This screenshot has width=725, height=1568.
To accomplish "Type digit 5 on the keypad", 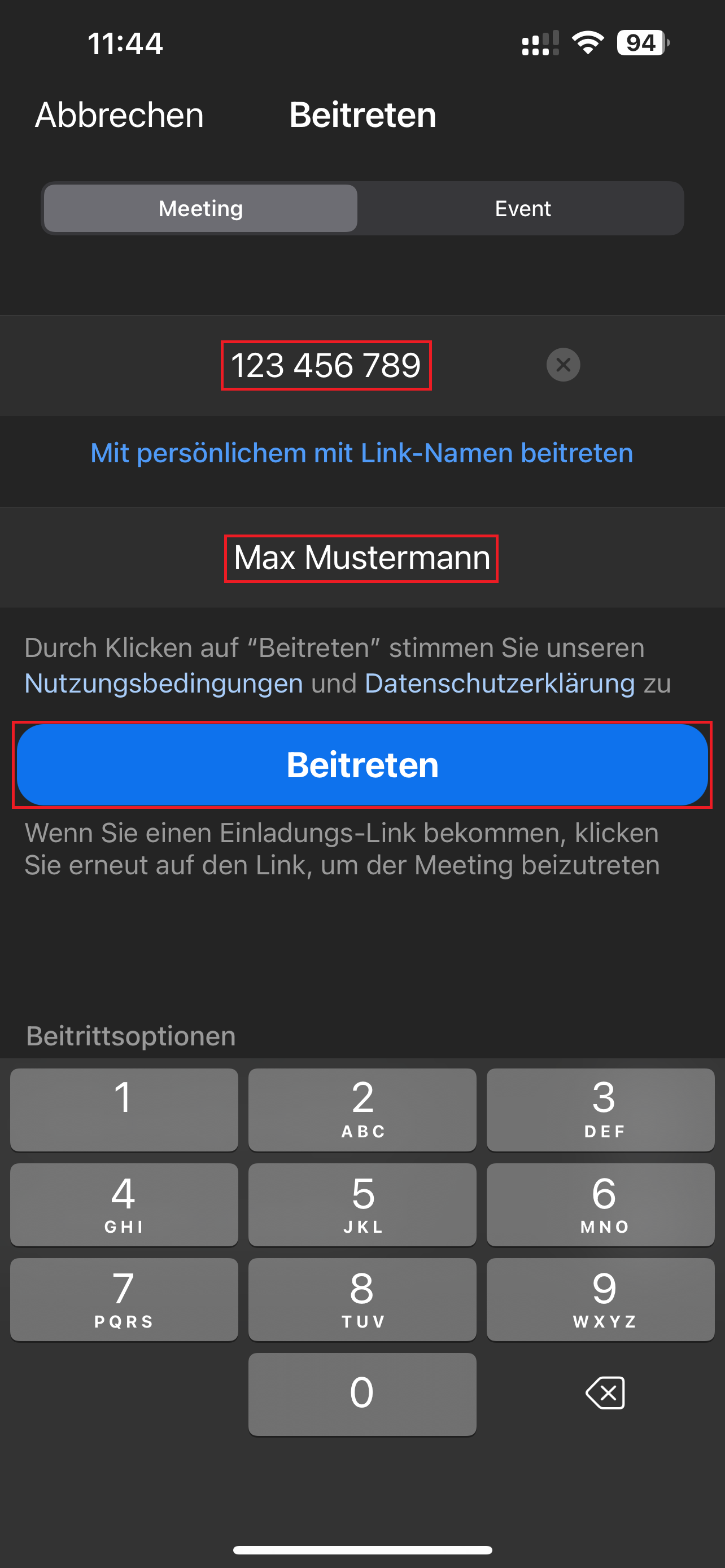I will 362,1204.
